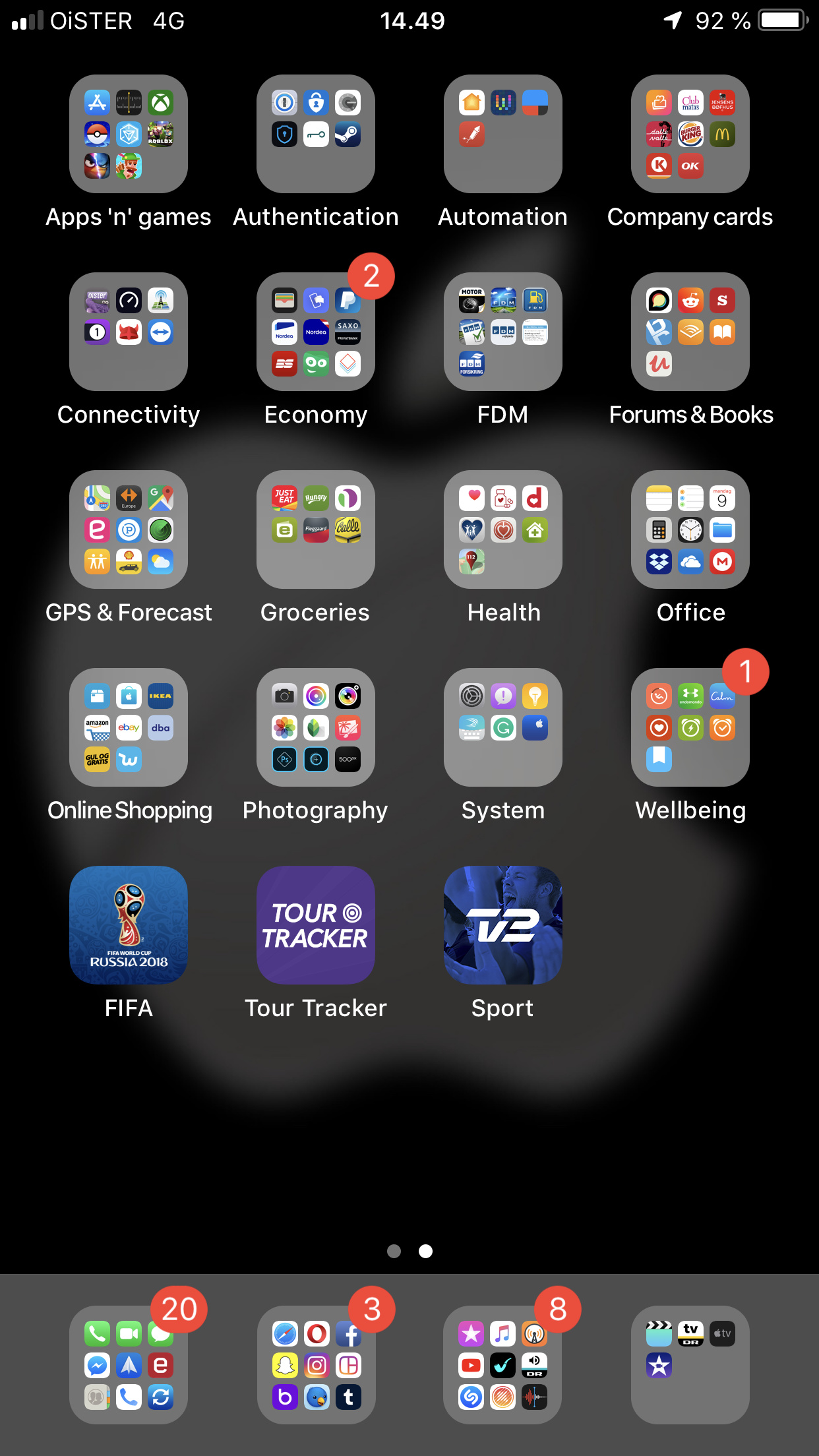Open the Automation folder
This screenshot has height=1456, width=819.
(x=502, y=134)
